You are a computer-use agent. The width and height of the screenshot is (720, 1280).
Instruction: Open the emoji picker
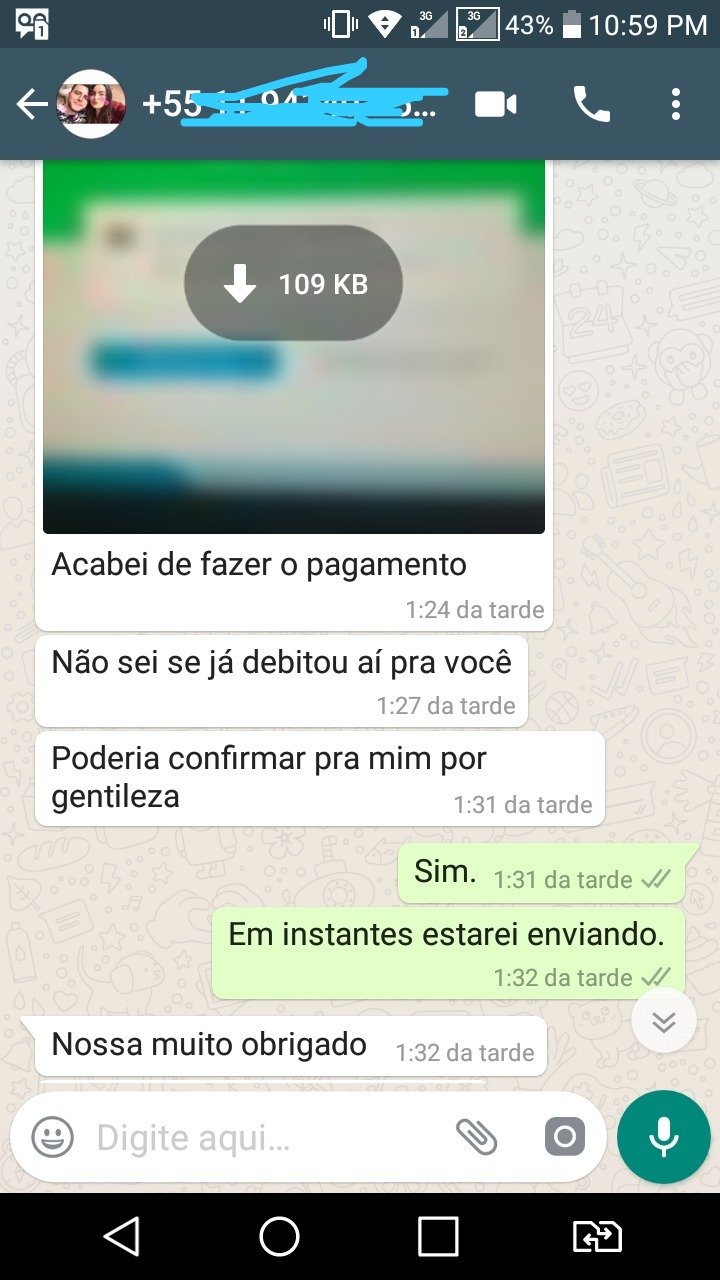point(52,1137)
